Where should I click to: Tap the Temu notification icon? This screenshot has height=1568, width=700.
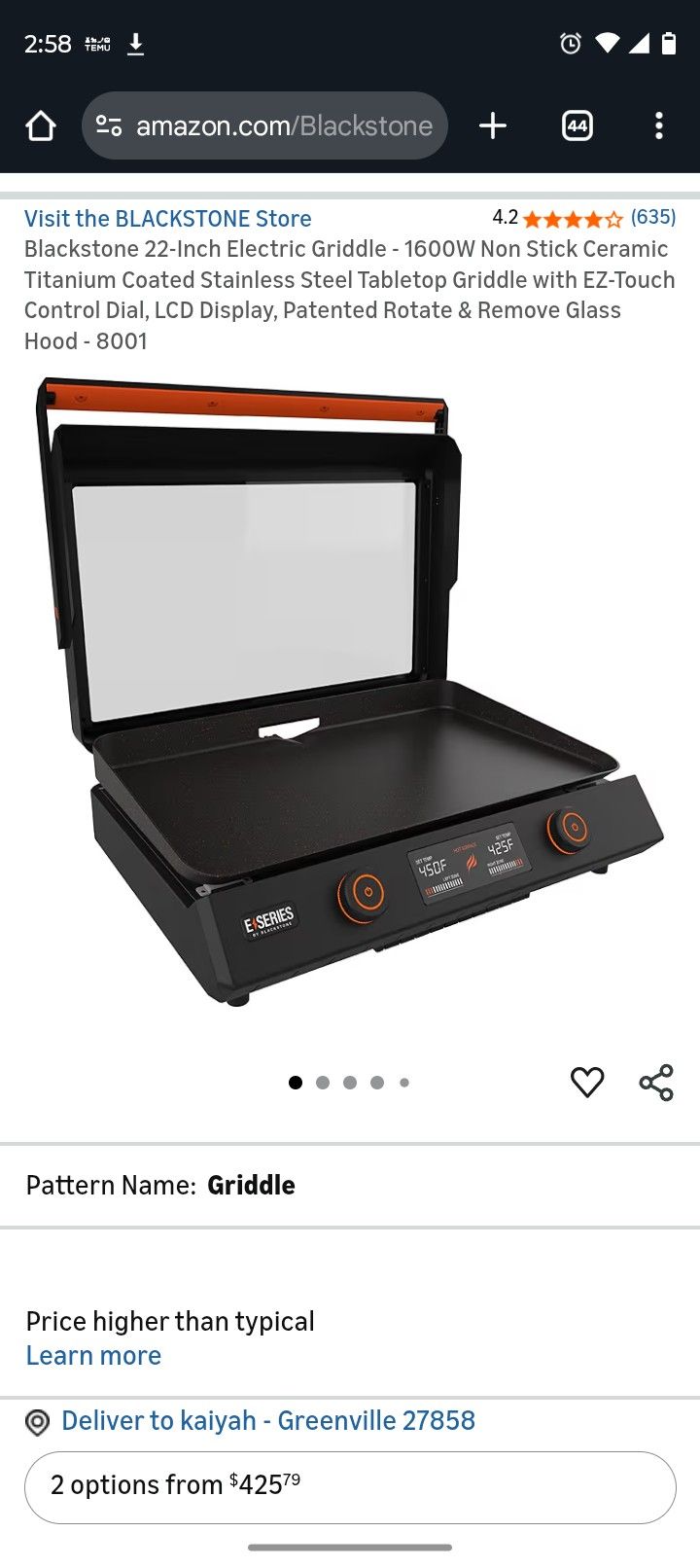click(x=96, y=43)
